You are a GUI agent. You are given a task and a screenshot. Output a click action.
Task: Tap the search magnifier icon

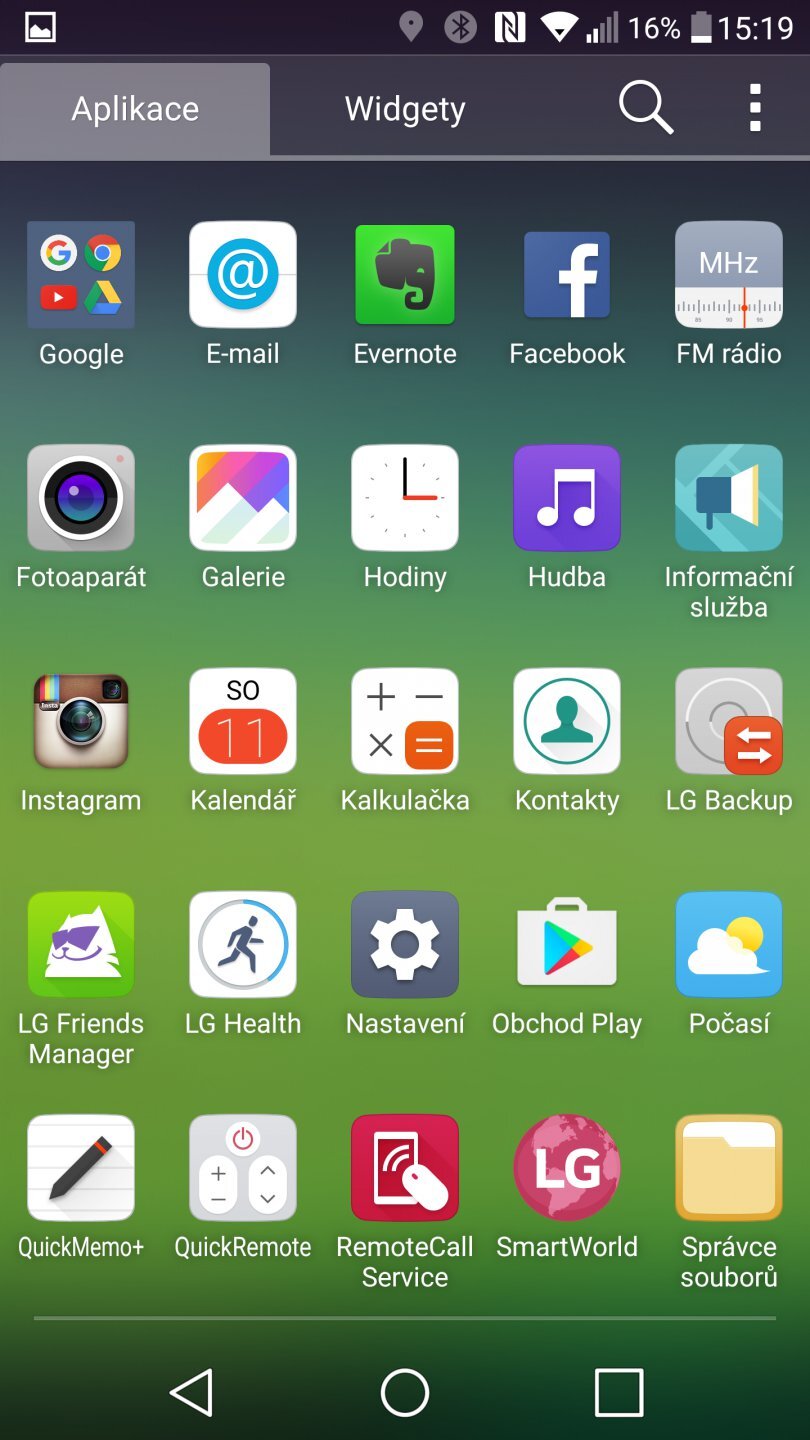tap(645, 108)
